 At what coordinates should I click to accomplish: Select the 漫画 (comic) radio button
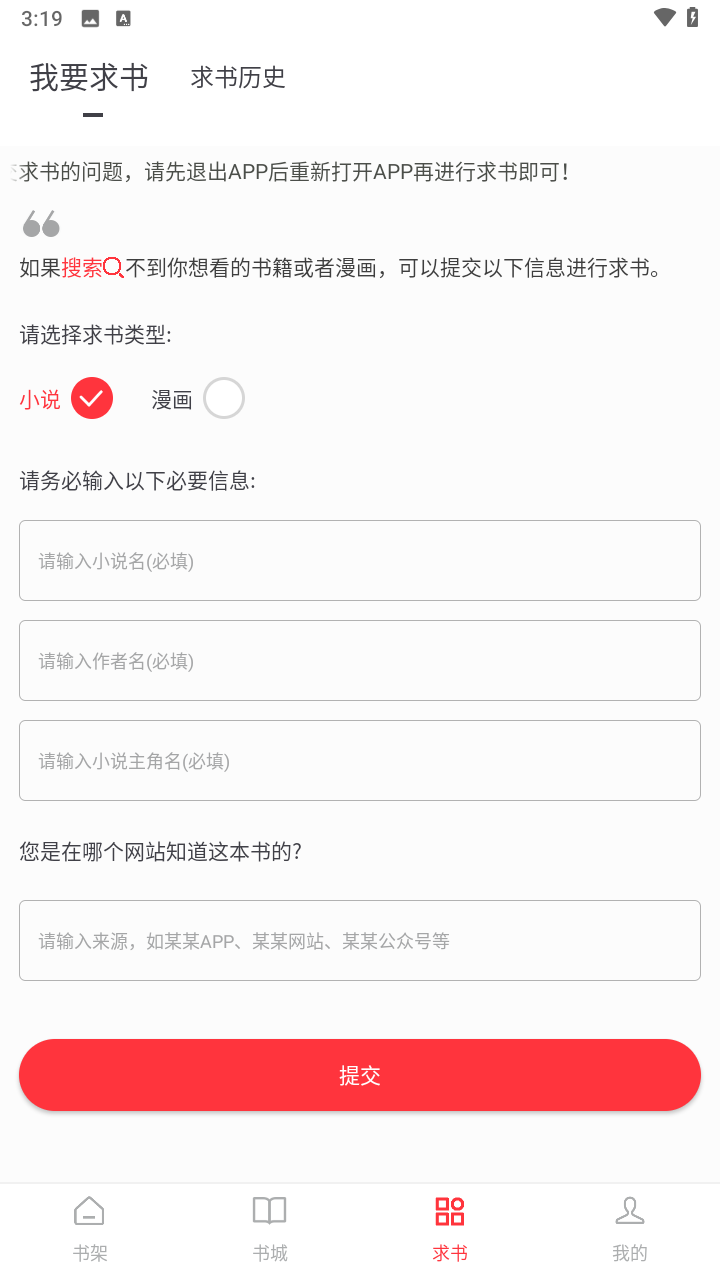pyautogui.click(x=224, y=397)
